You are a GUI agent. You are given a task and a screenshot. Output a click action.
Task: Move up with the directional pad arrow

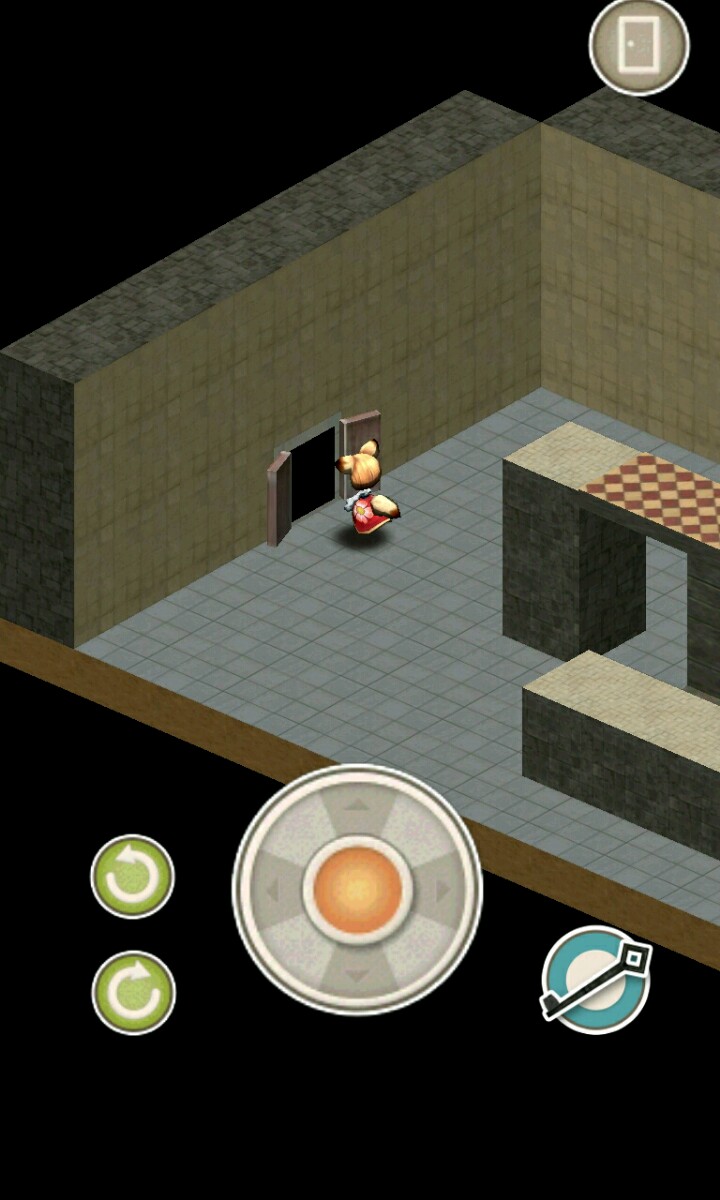(357, 805)
